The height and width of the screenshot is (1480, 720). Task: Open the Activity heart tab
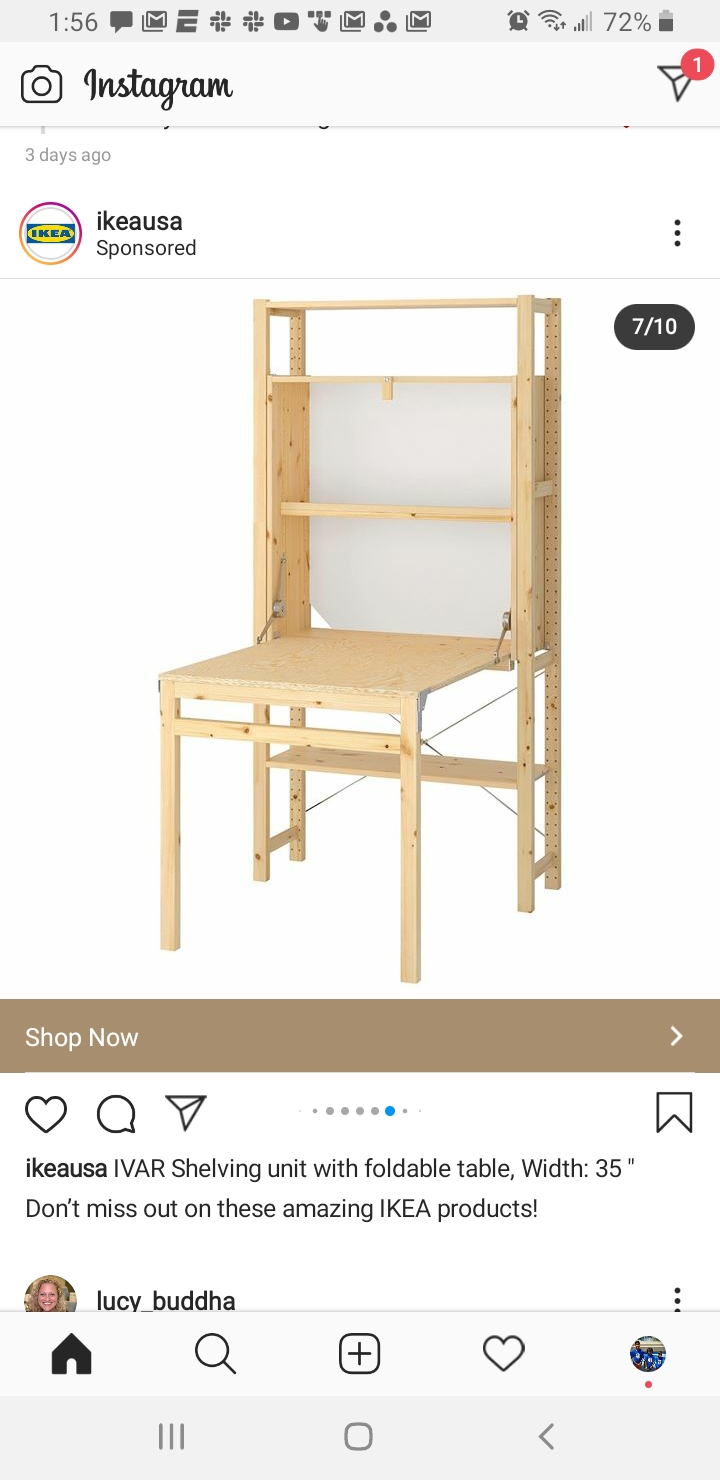click(503, 1354)
